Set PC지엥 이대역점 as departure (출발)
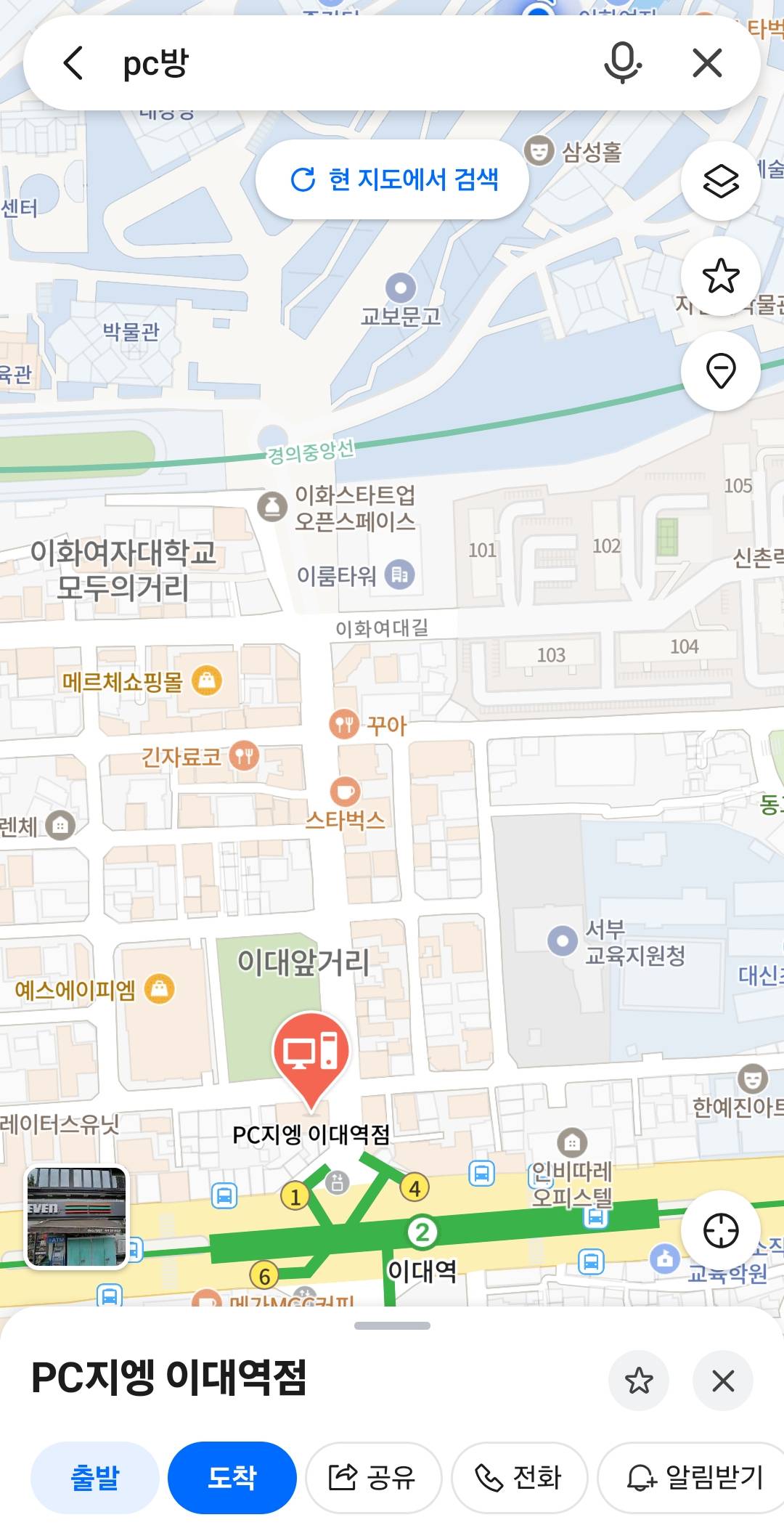This screenshot has height=1536, width=784. [95, 1478]
